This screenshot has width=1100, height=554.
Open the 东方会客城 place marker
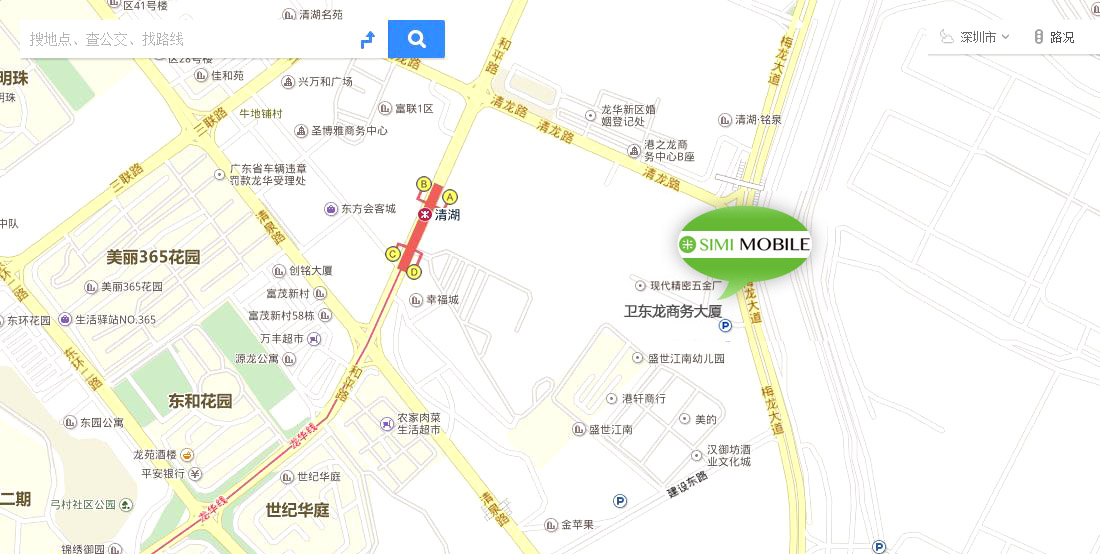[331, 209]
